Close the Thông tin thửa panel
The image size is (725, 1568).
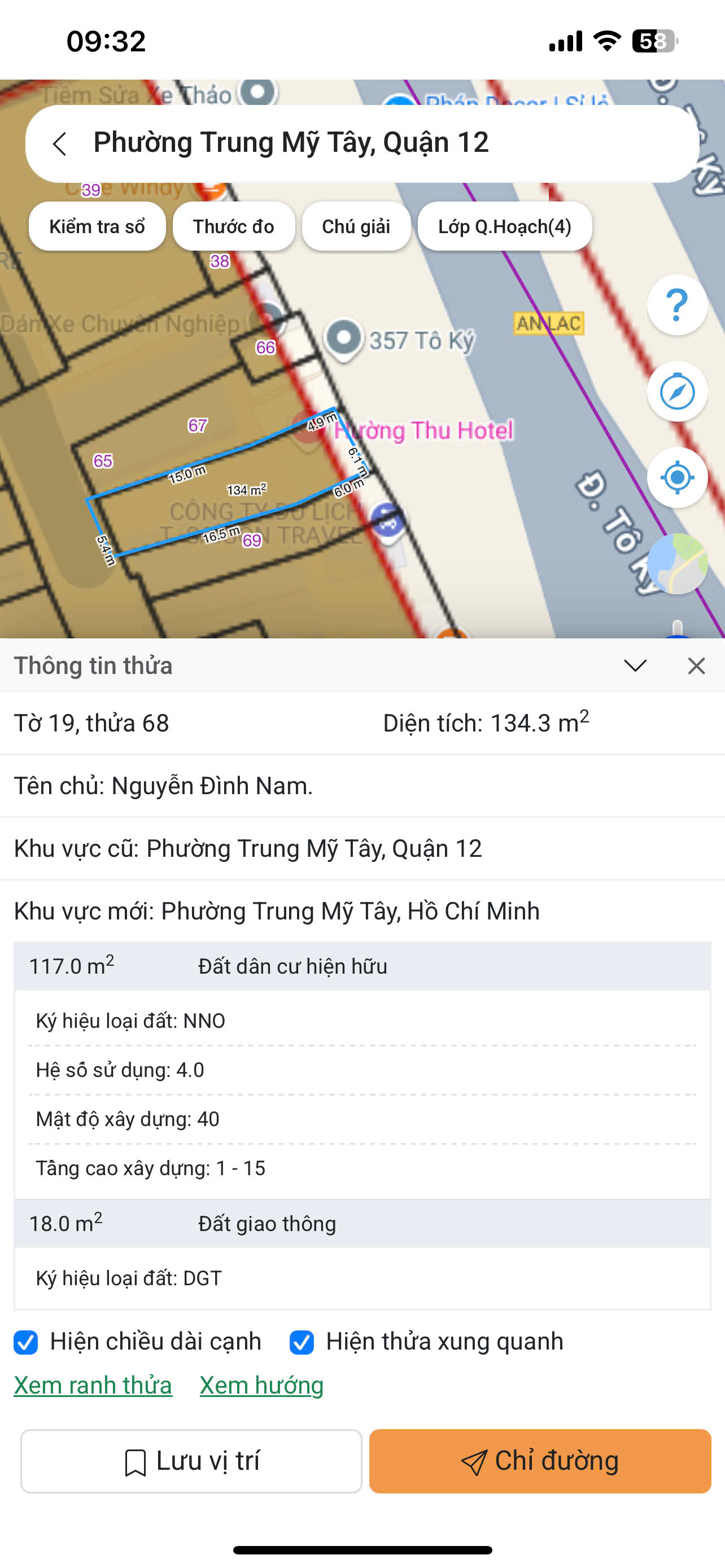click(x=696, y=665)
